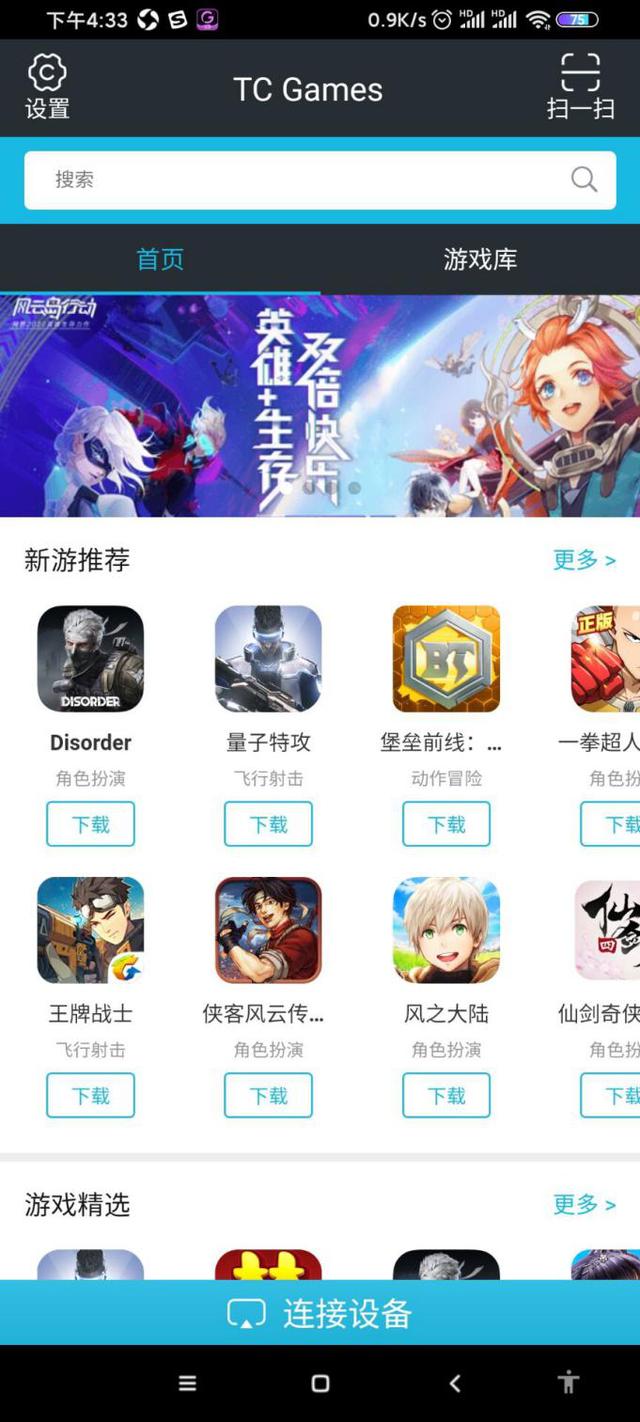Select the 首页 tab
The image size is (640, 1422).
[x=160, y=260]
